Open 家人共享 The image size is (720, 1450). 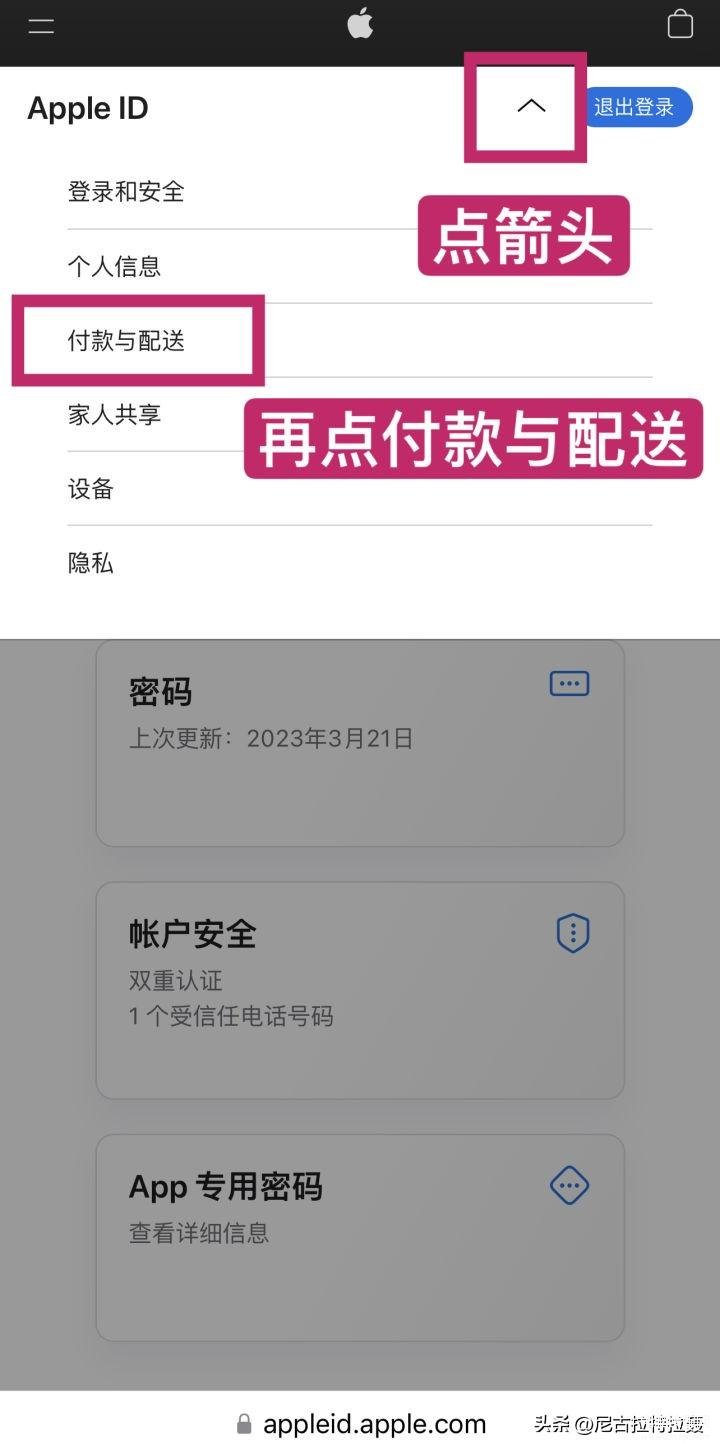click(114, 415)
